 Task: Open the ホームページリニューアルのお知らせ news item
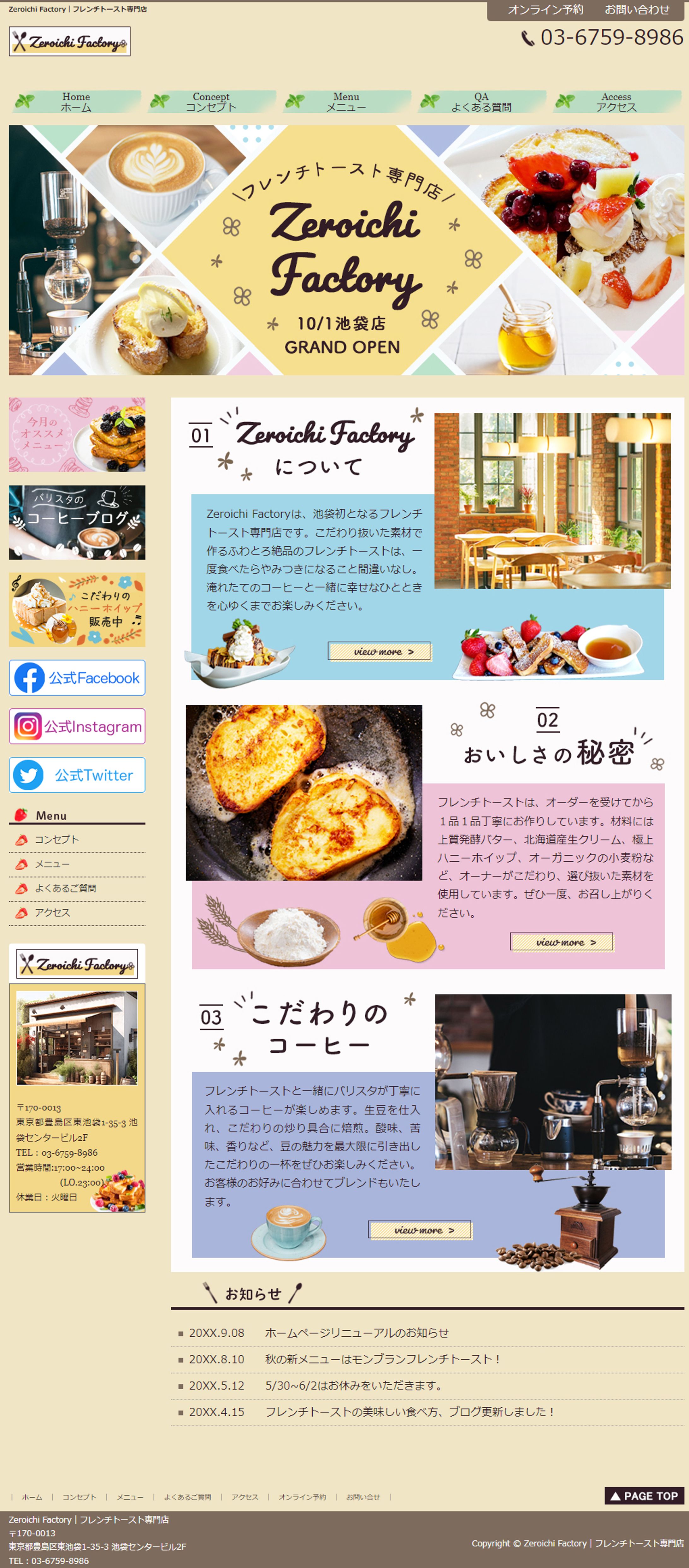coord(357,1333)
